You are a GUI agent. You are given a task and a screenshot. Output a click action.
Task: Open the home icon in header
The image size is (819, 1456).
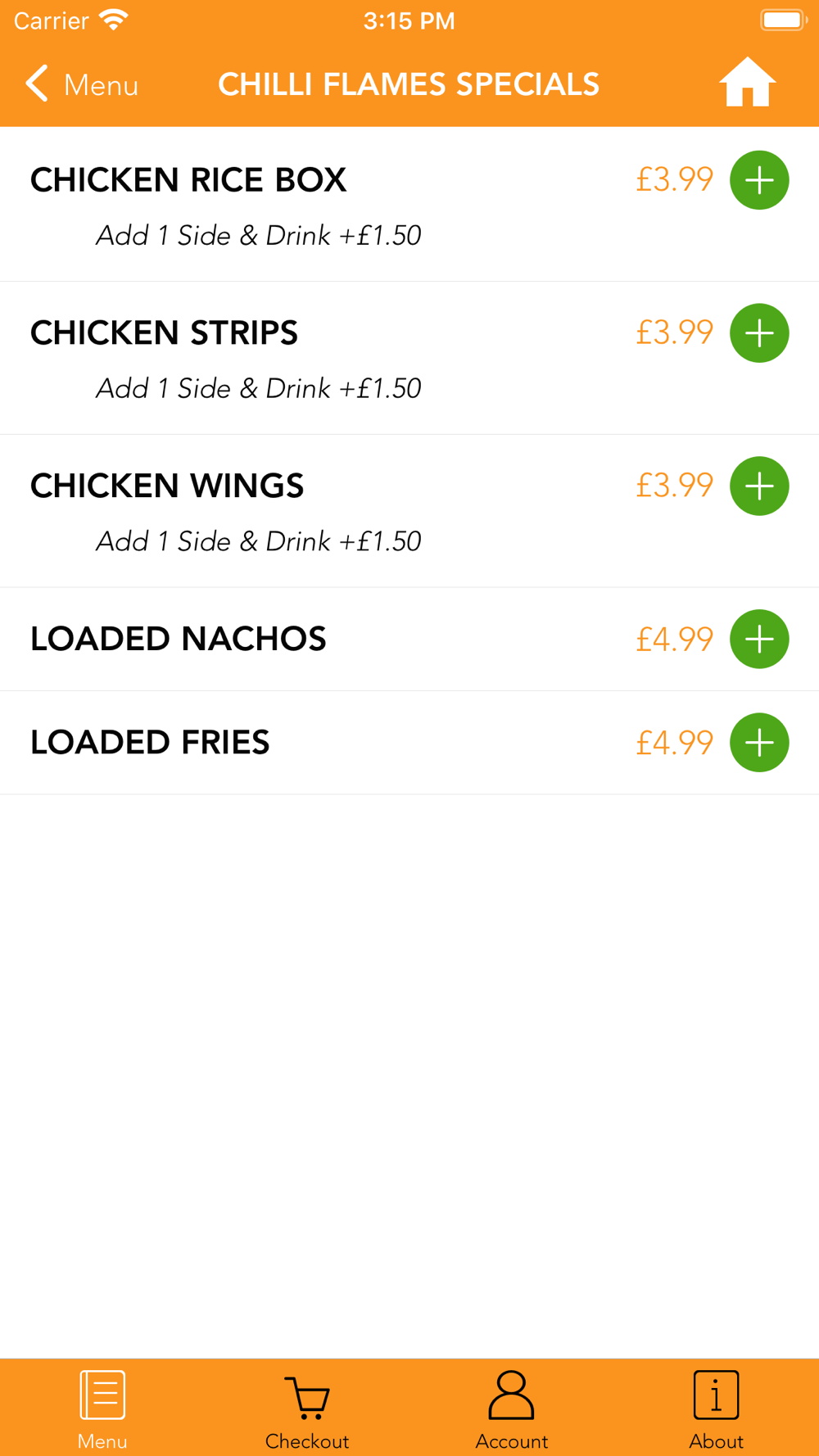pos(747,83)
